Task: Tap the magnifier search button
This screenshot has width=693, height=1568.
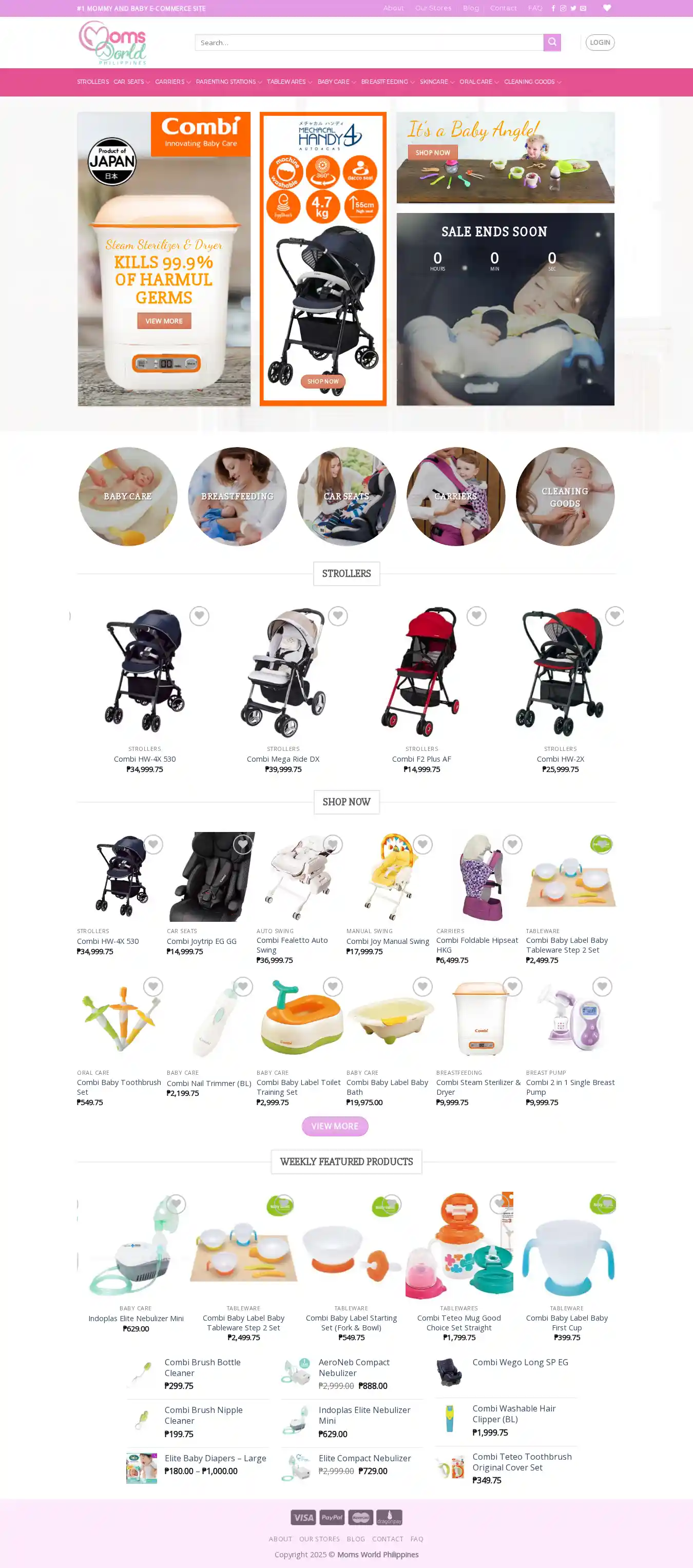Action: (x=552, y=43)
